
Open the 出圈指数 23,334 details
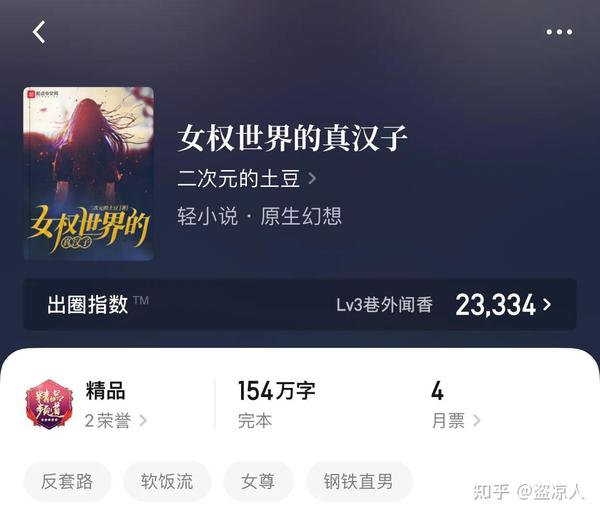pos(300,305)
